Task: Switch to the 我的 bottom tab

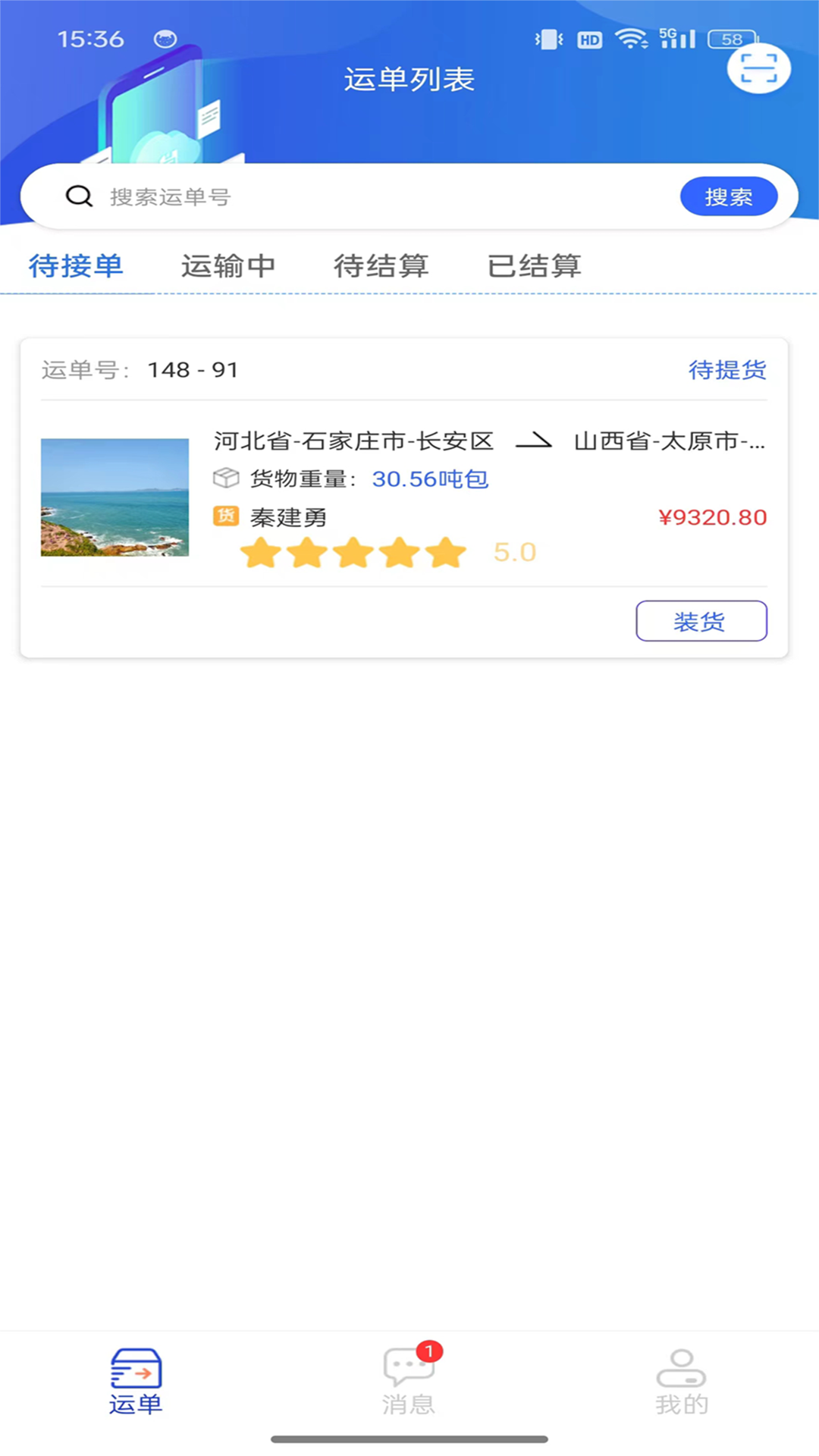Action: coord(682,1382)
